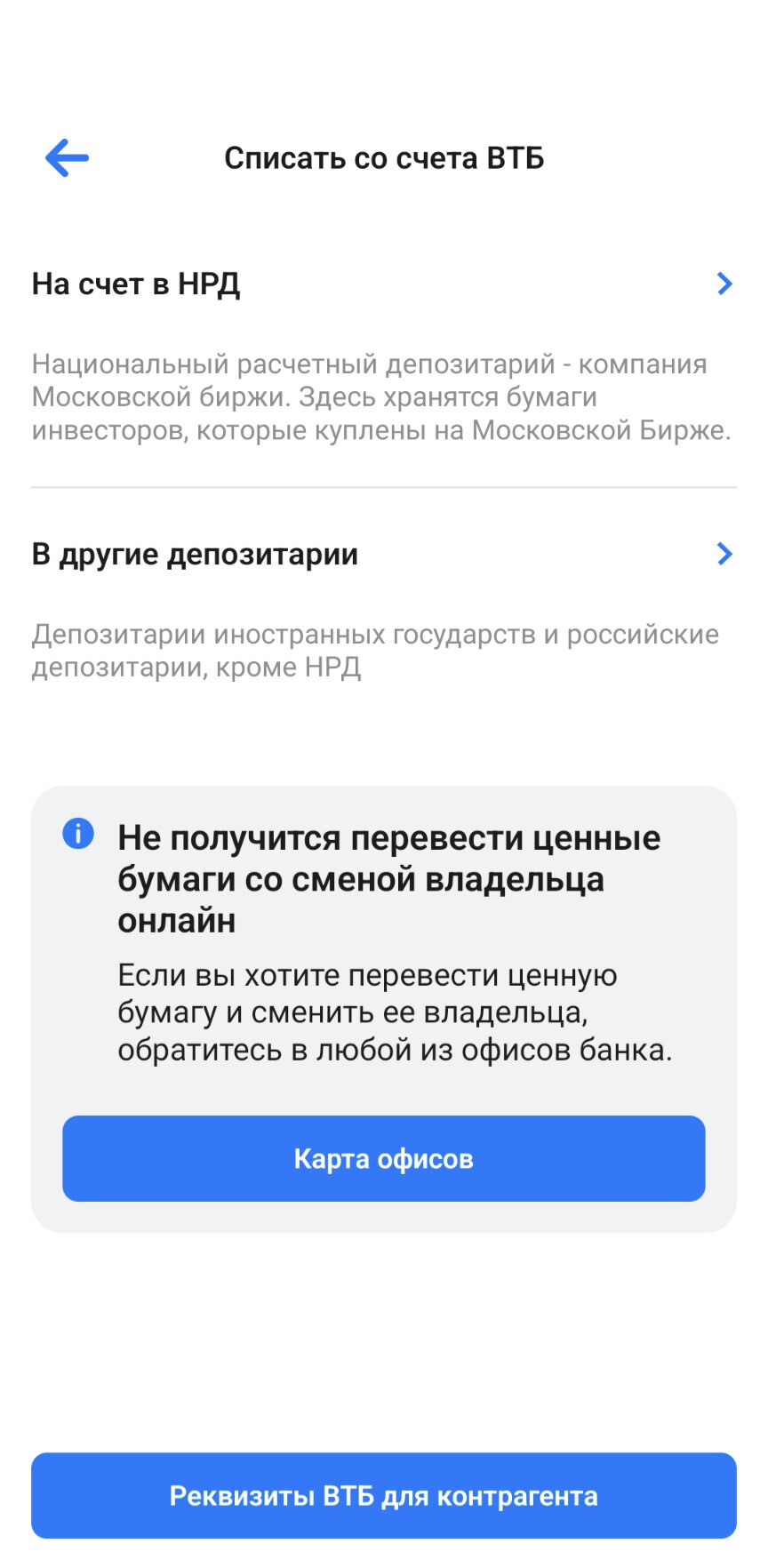Select «В другие депозитарии» row
The height and width of the screenshot is (1568, 768).
[383, 555]
